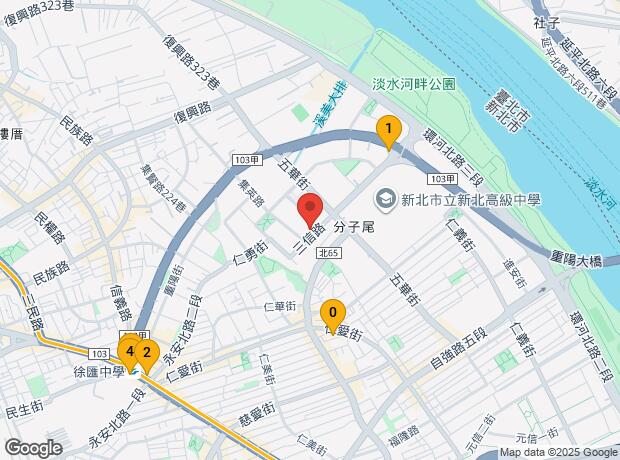The height and width of the screenshot is (460, 620).
Task: Tap the red pin on 三信路
Action: click(310, 210)
